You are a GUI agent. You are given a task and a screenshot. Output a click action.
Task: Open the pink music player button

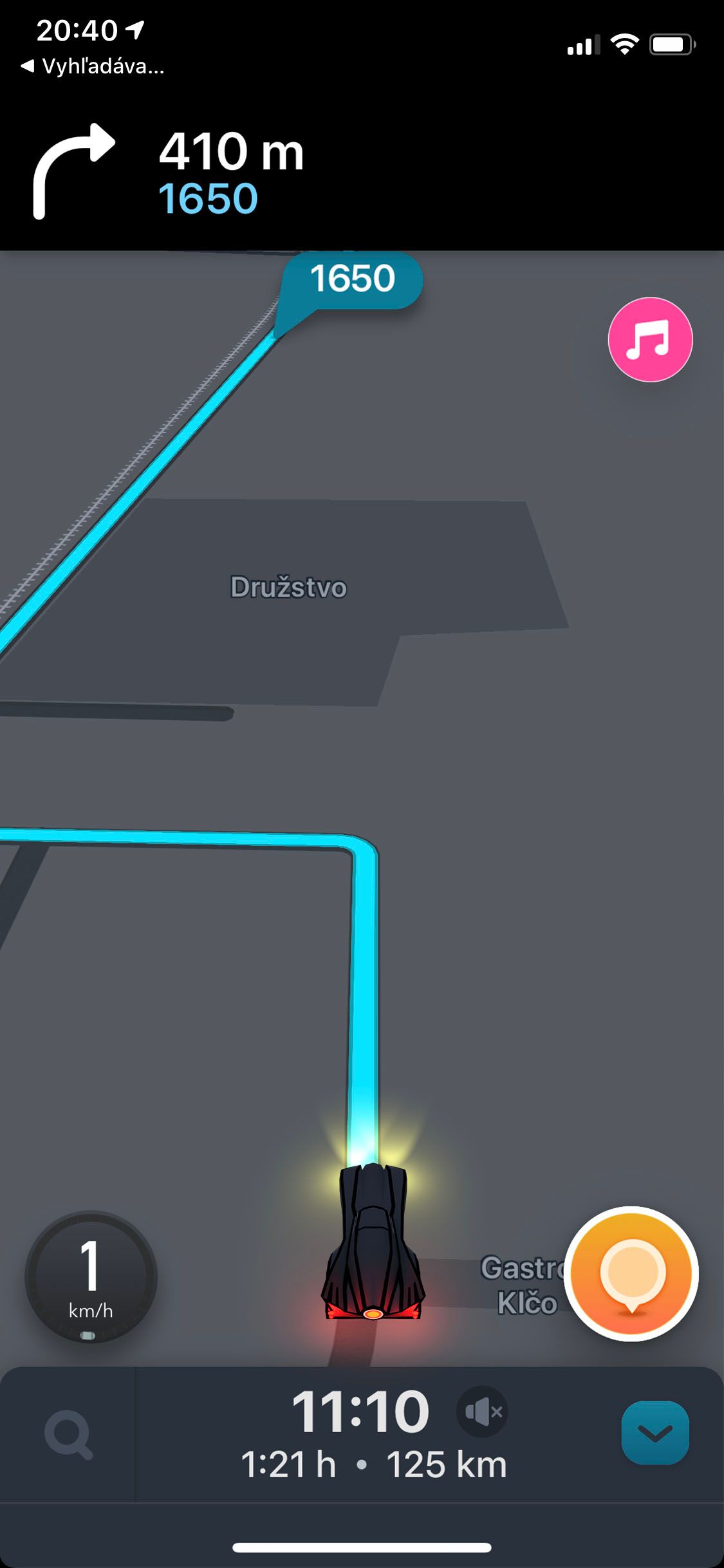(650, 339)
